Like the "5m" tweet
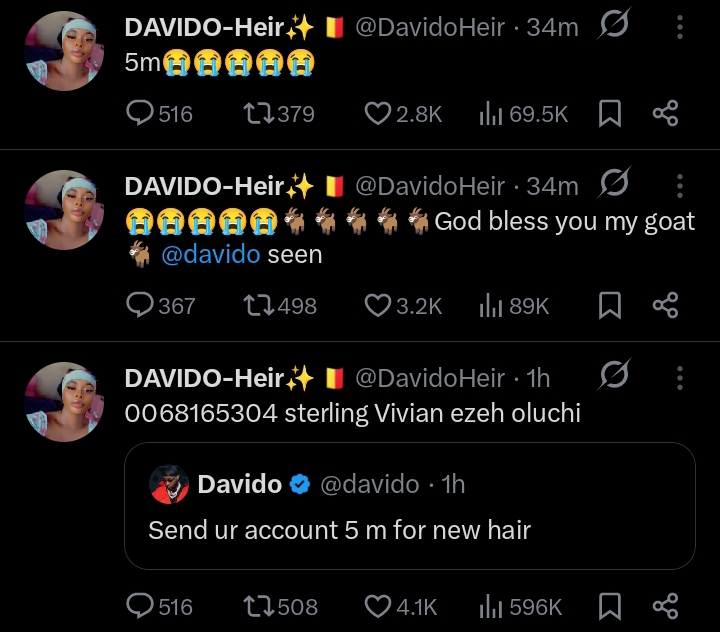The image size is (720, 632). [377, 114]
